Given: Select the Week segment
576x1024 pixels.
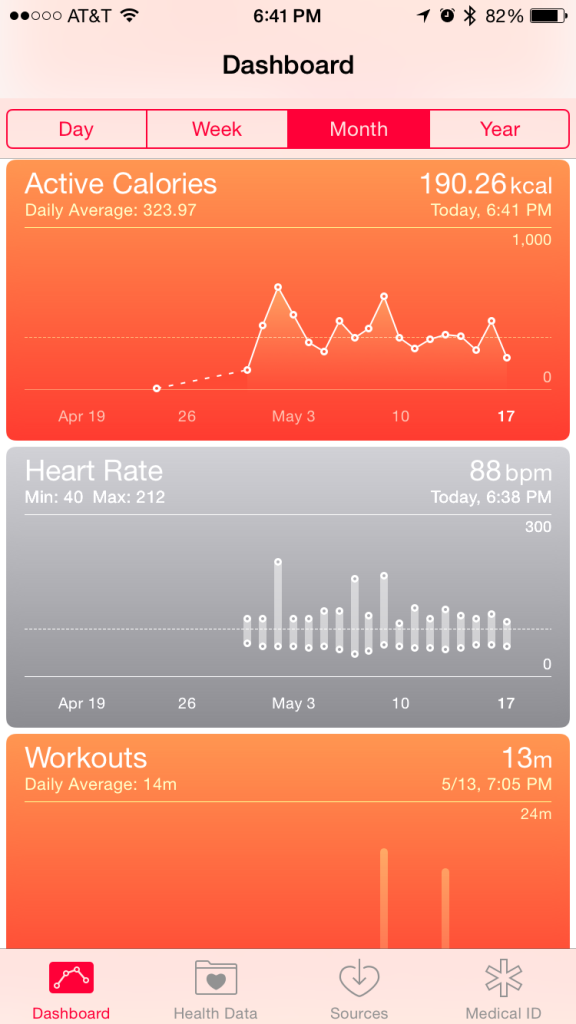Looking at the screenshot, I should tap(217, 129).
